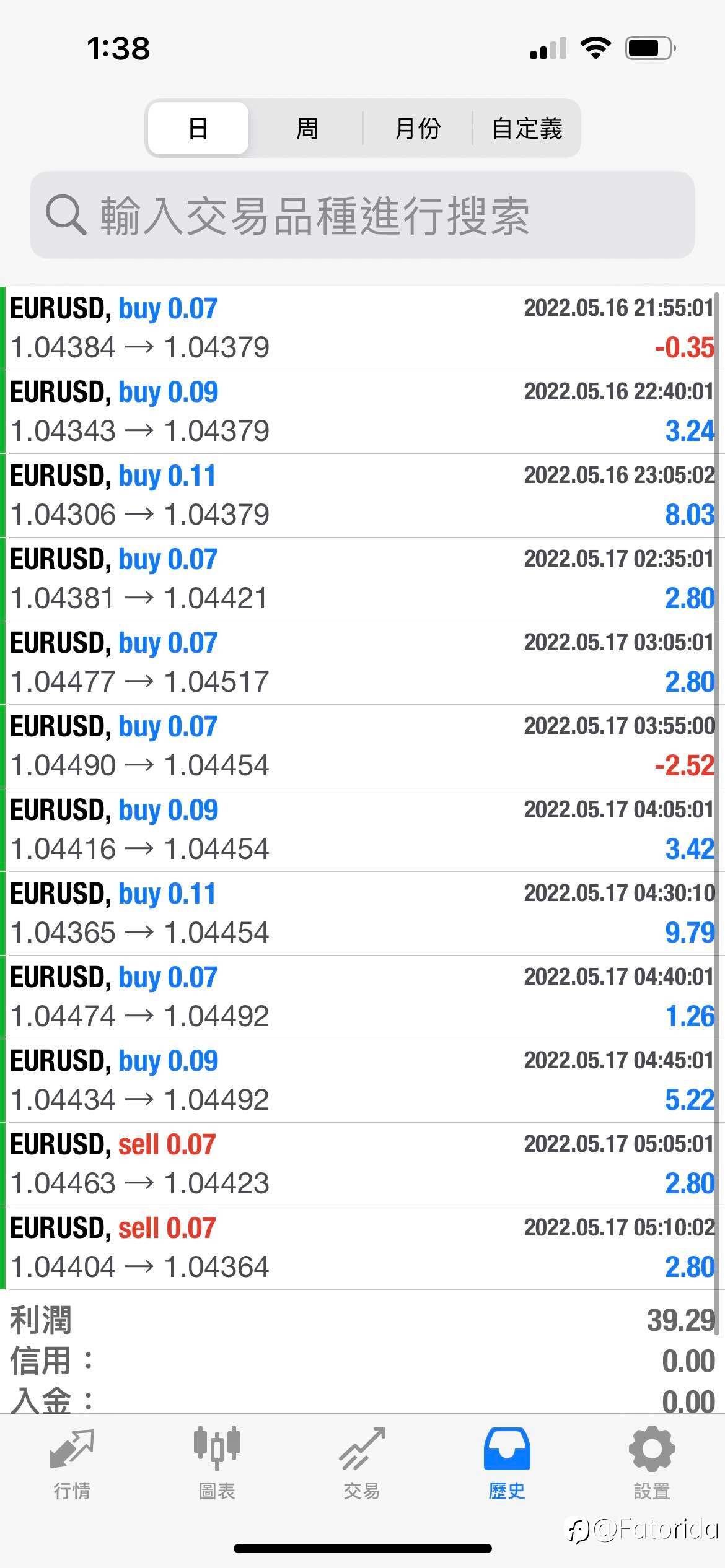The height and width of the screenshot is (1568, 725).
Task: Tap the symbol search field
Action: [x=362, y=215]
